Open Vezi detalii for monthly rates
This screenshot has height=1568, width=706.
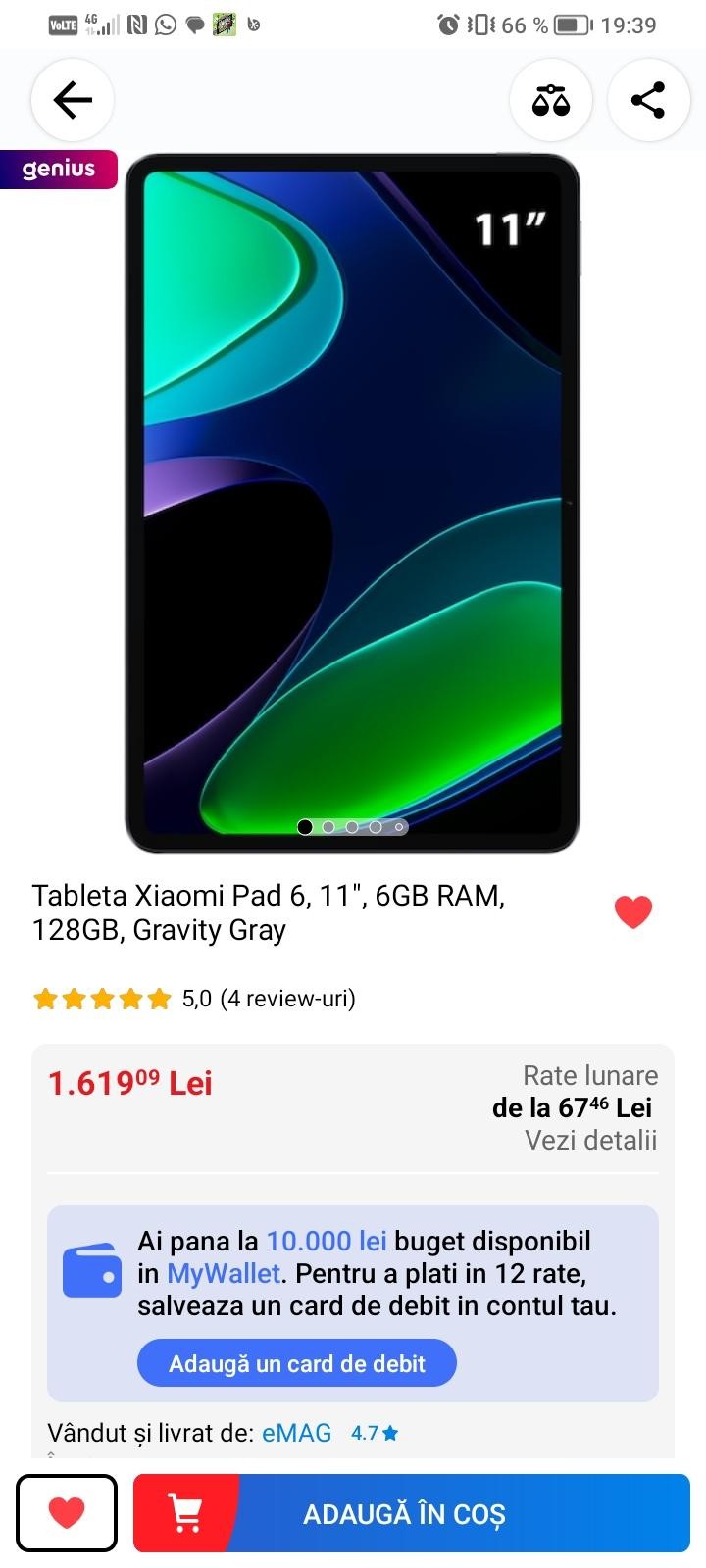click(x=590, y=1141)
